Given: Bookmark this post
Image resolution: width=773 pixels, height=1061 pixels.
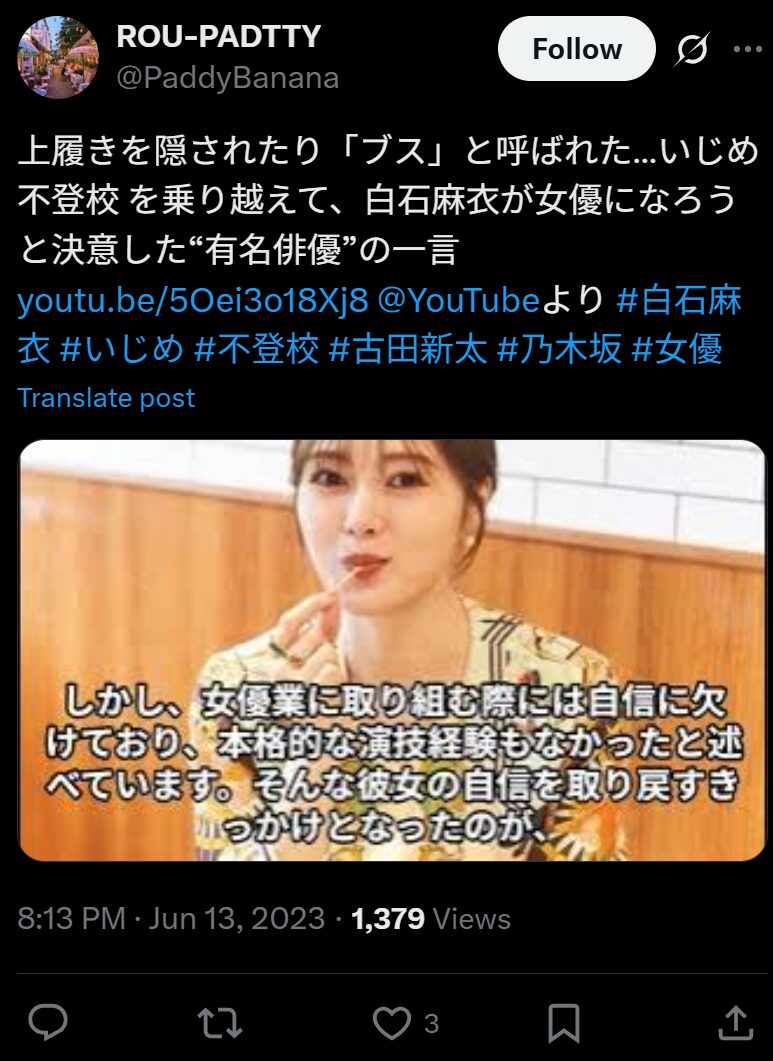Looking at the screenshot, I should click(565, 1022).
